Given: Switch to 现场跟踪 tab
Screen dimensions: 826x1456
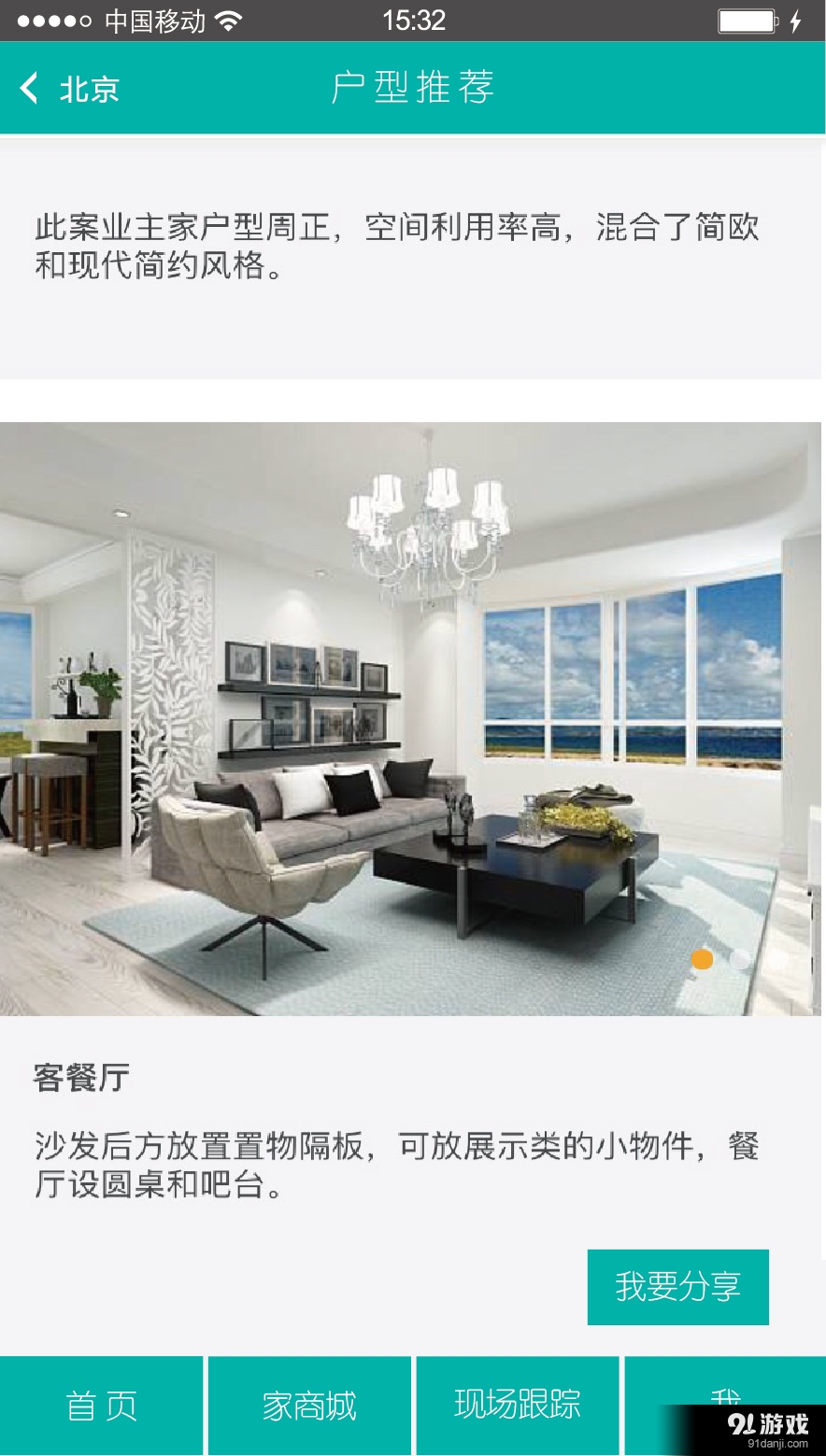Looking at the screenshot, I should click(518, 1406).
